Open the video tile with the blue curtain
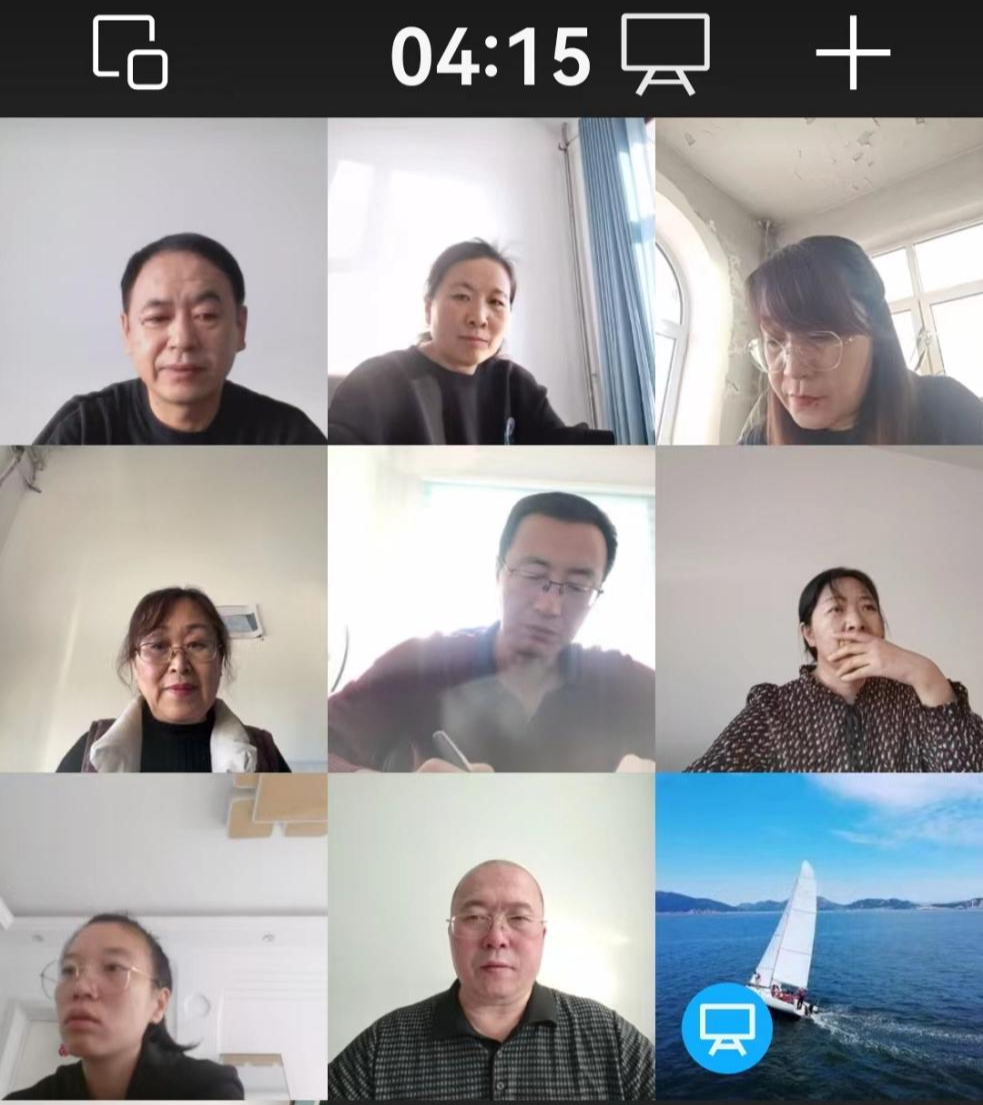983x1105 pixels. click(x=491, y=281)
